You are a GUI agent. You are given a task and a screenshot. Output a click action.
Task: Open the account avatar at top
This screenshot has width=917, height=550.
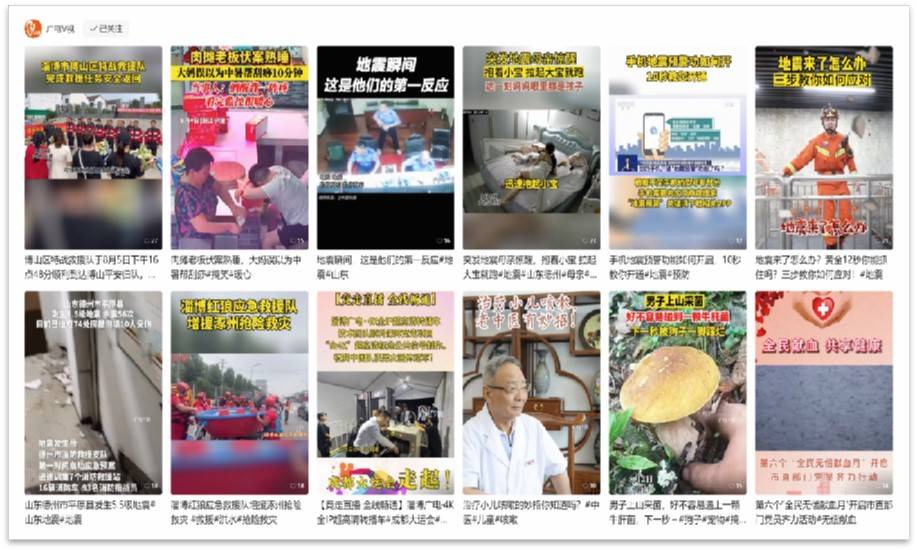coord(33,29)
